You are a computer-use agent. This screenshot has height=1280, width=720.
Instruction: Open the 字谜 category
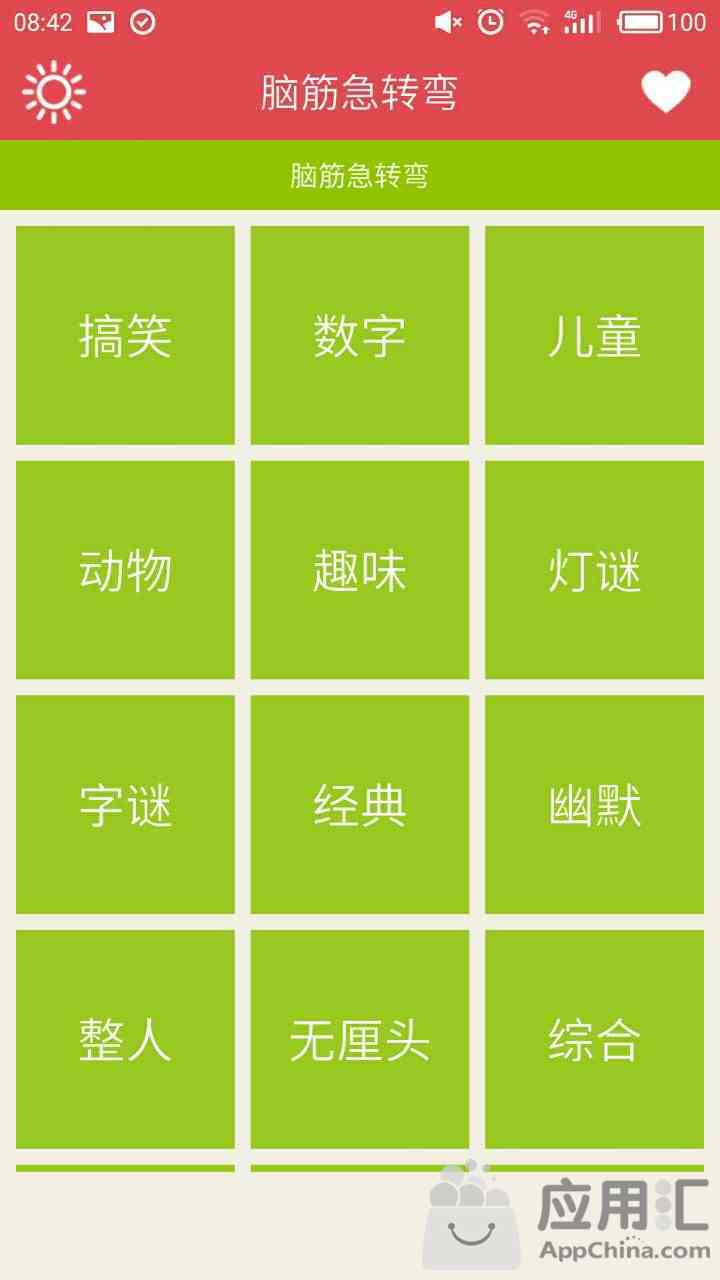[x=125, y=805]
